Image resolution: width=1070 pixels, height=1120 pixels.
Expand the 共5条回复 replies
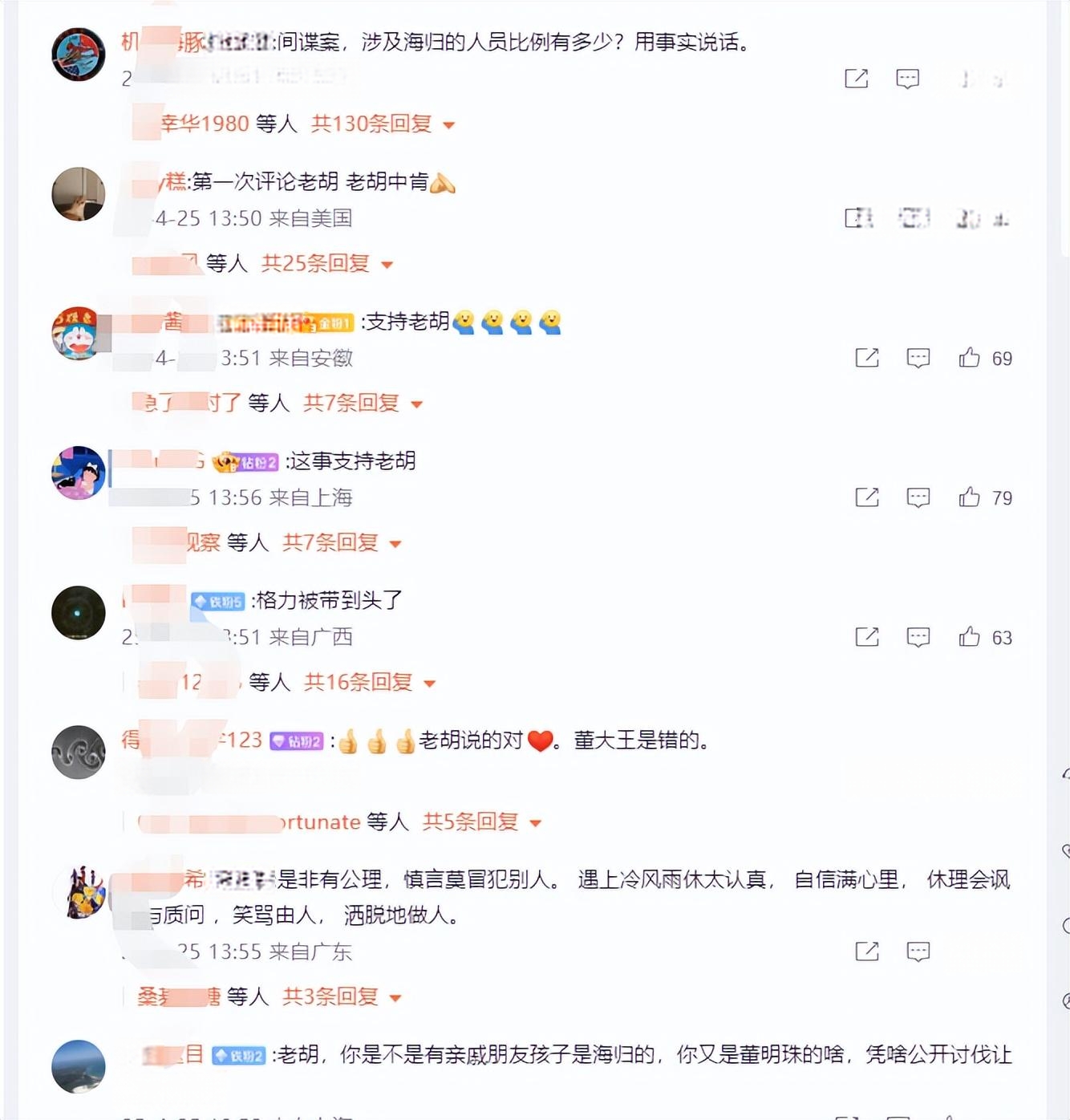point(481,822)
